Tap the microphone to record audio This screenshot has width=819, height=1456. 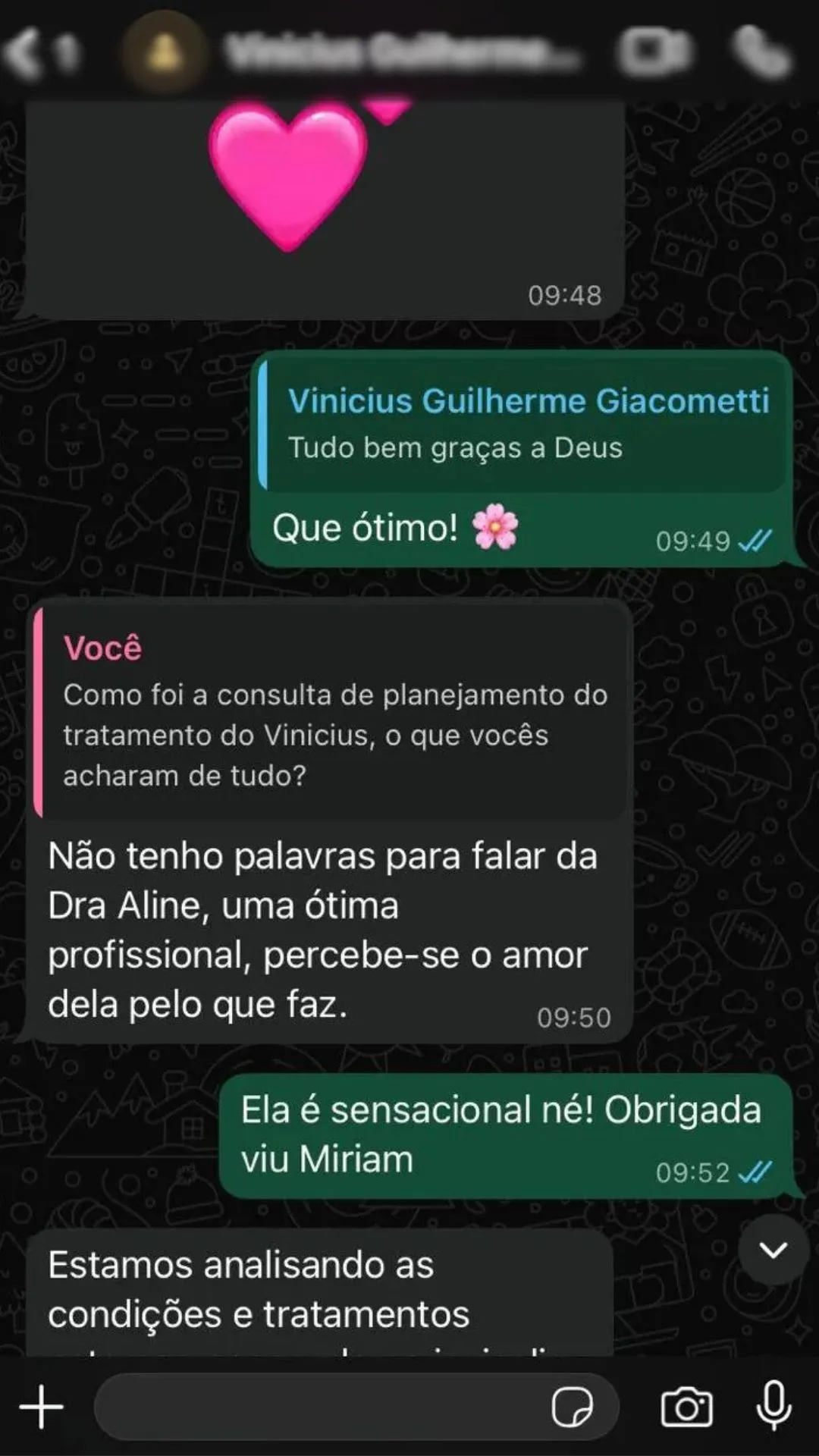tap(773, 1406)
